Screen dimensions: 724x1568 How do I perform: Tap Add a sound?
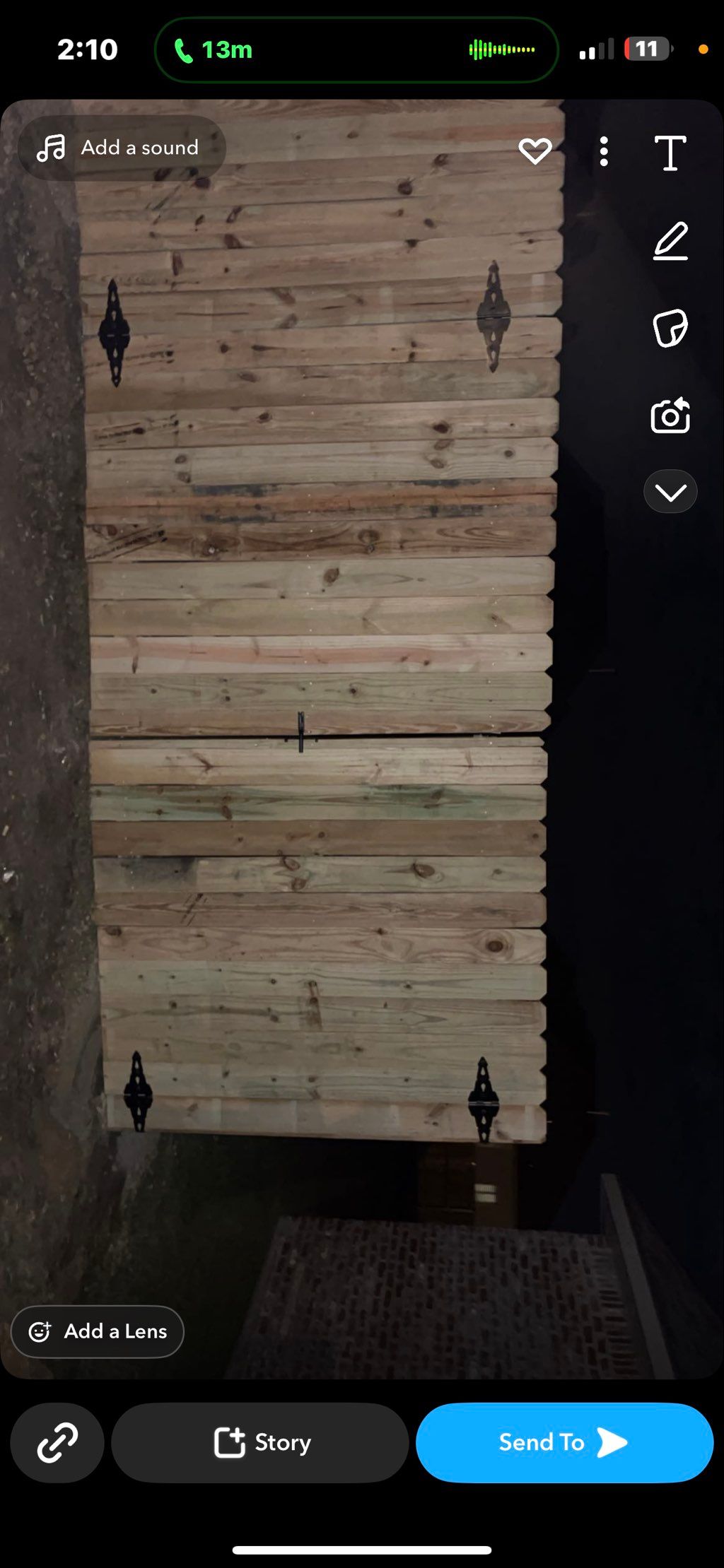click(x=122, y=148)
